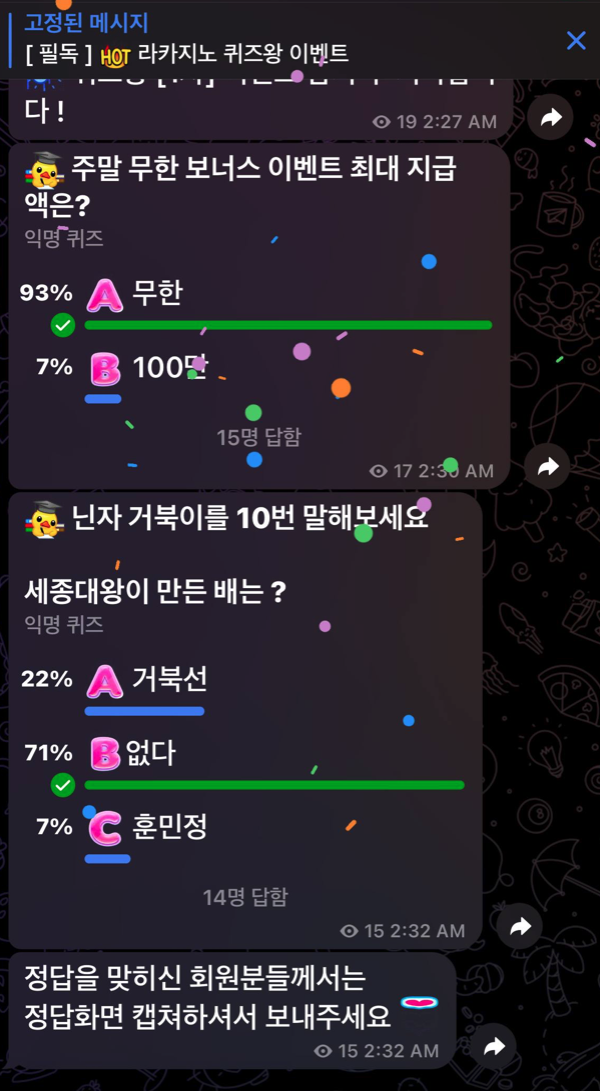Forward the 정답화면 캡쳐 message
The image size is (600, 1091).
coord(494,1046)
